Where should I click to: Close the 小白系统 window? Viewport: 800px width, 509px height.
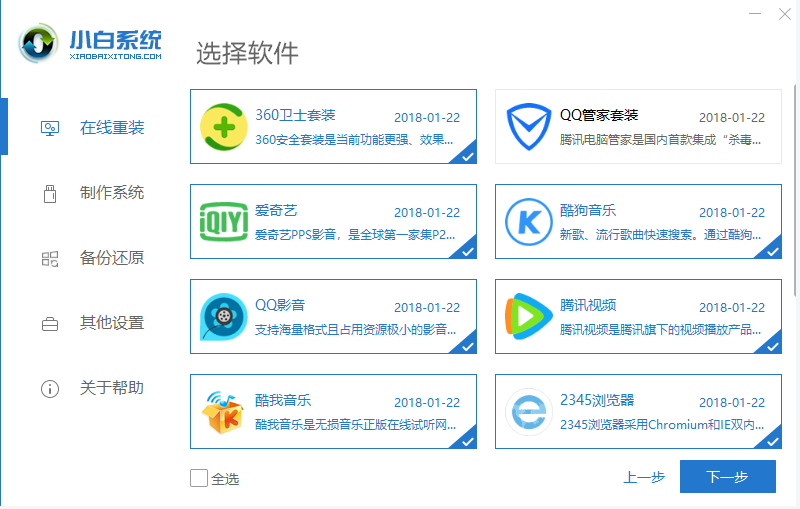783,14
